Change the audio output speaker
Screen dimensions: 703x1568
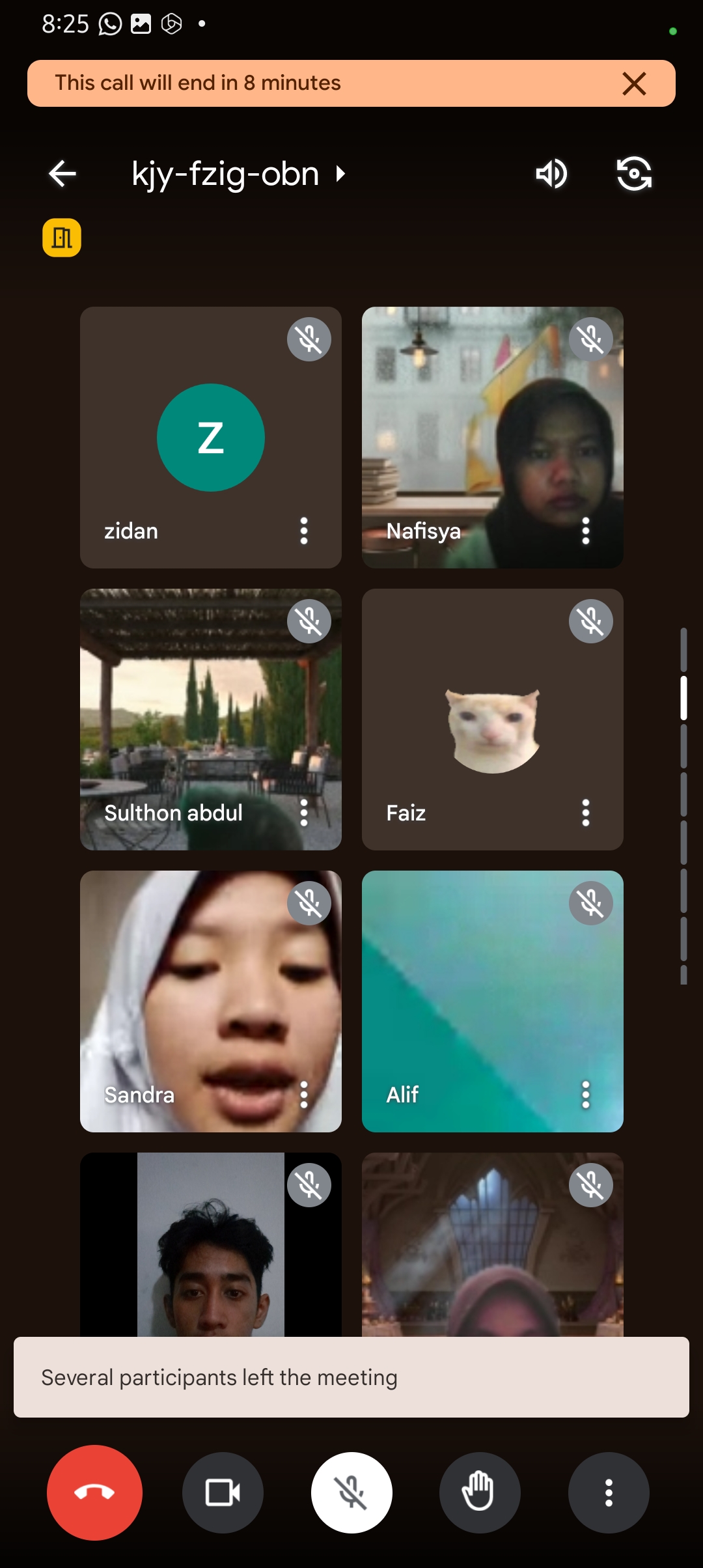tap(551, 174)
